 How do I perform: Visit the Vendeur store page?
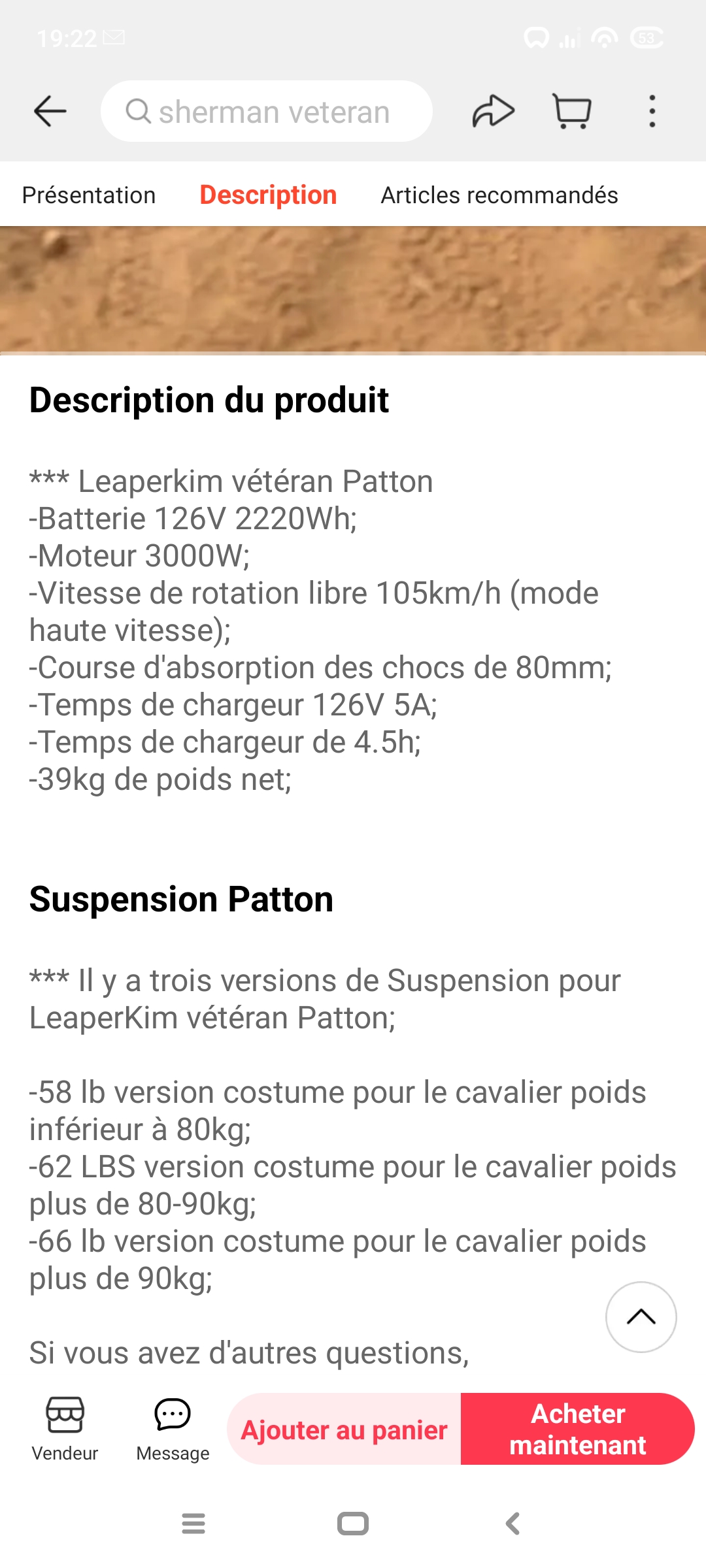click(x=65, y=1429)
